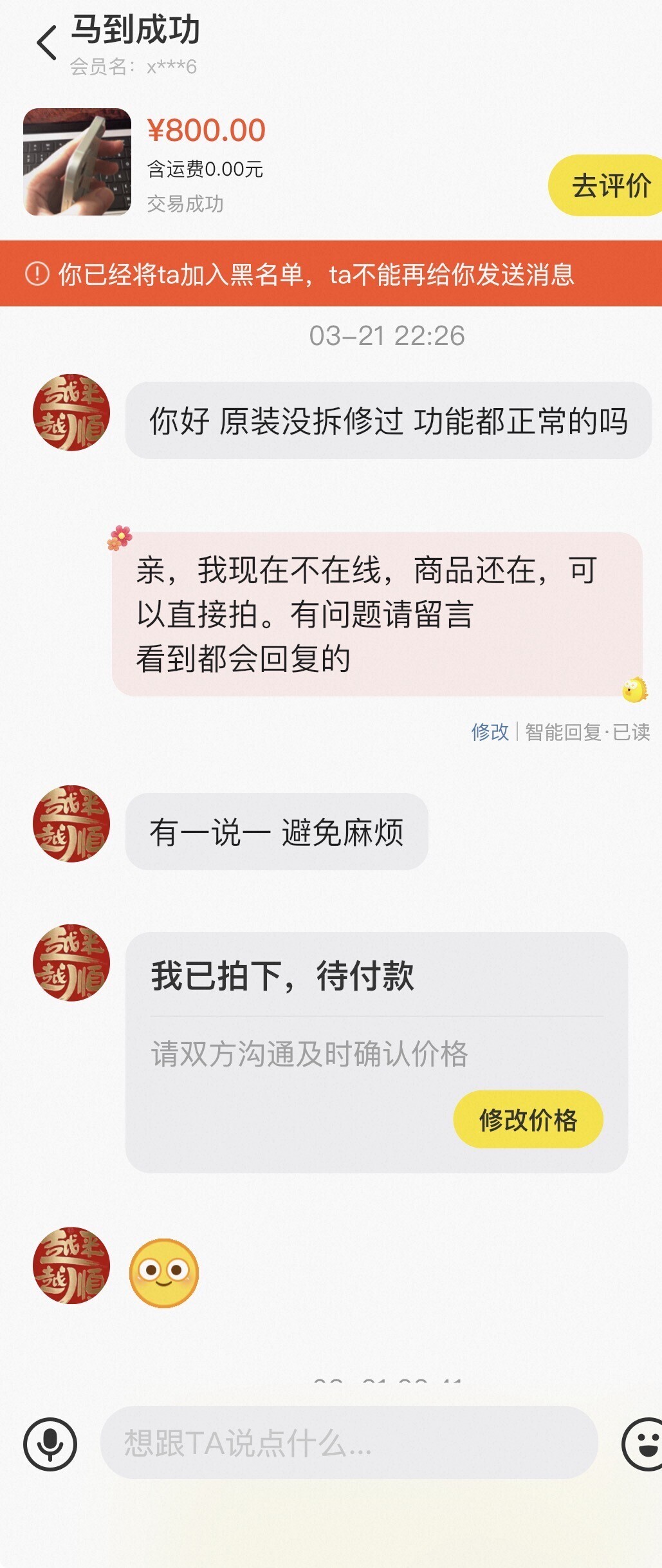Open the buyer's avatar beside 有一说一 避免麻烦

click(71, 823)
